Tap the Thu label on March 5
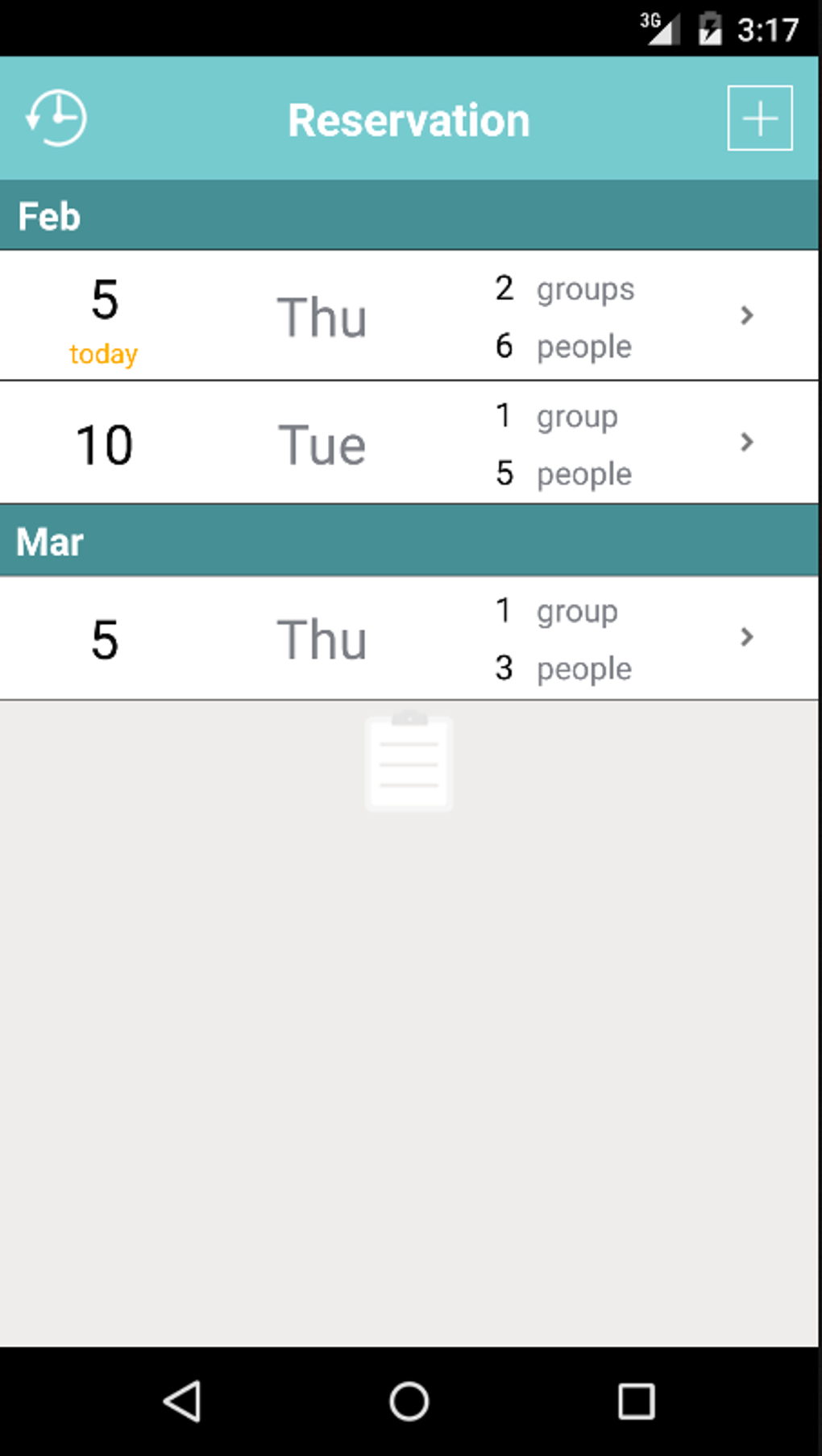The image size is (822, 1456). tap(322, 637)
